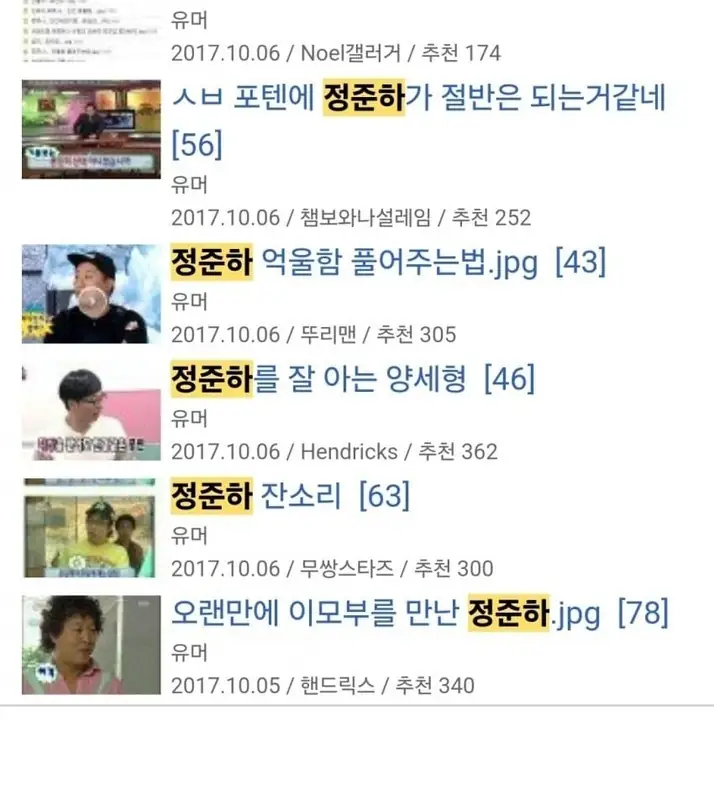Open post thumbnail by Noel갤러거
The height and width of the screenshot is (801, 714).
point(91,28)
